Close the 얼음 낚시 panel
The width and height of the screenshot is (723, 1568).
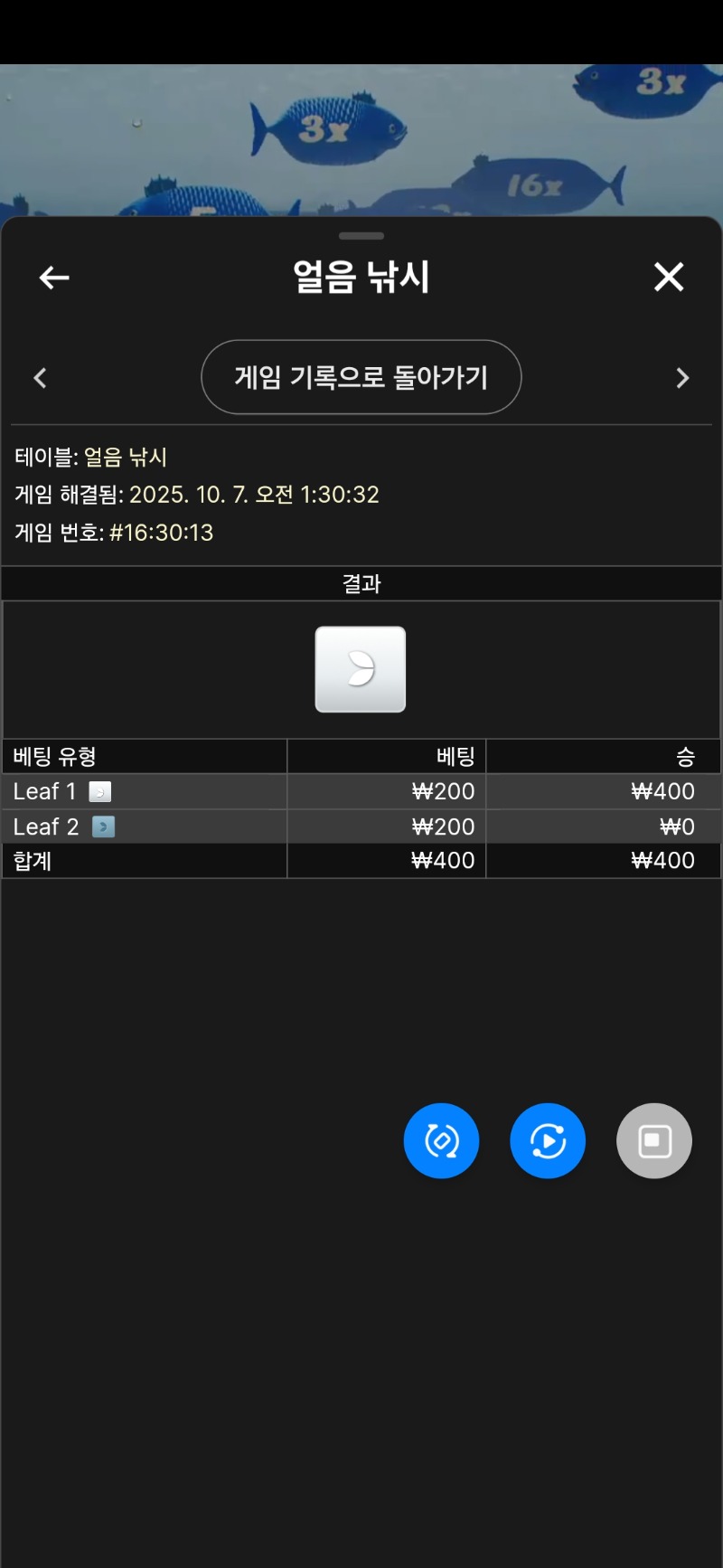pyautogui.click(x=669, y=277)
